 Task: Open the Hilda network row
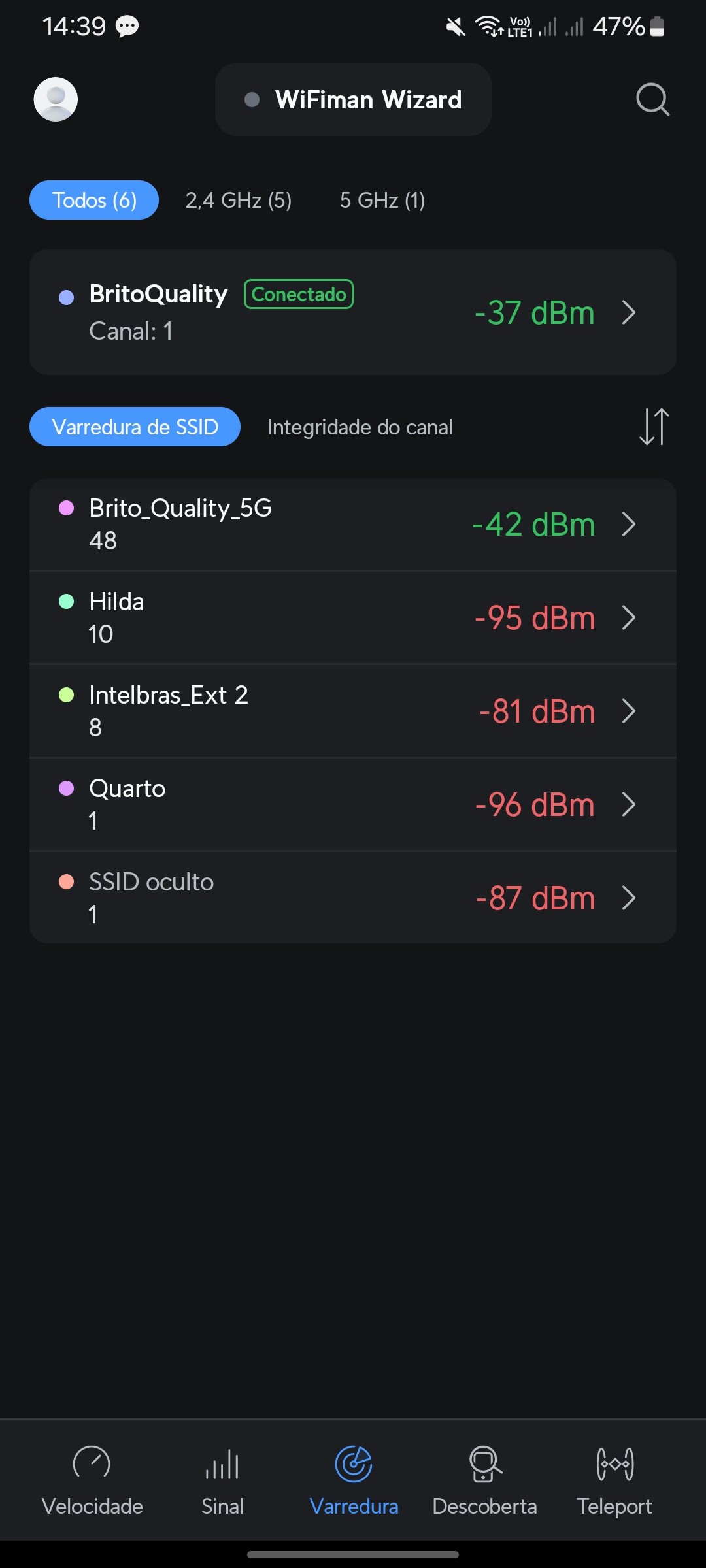click(353, 617)
